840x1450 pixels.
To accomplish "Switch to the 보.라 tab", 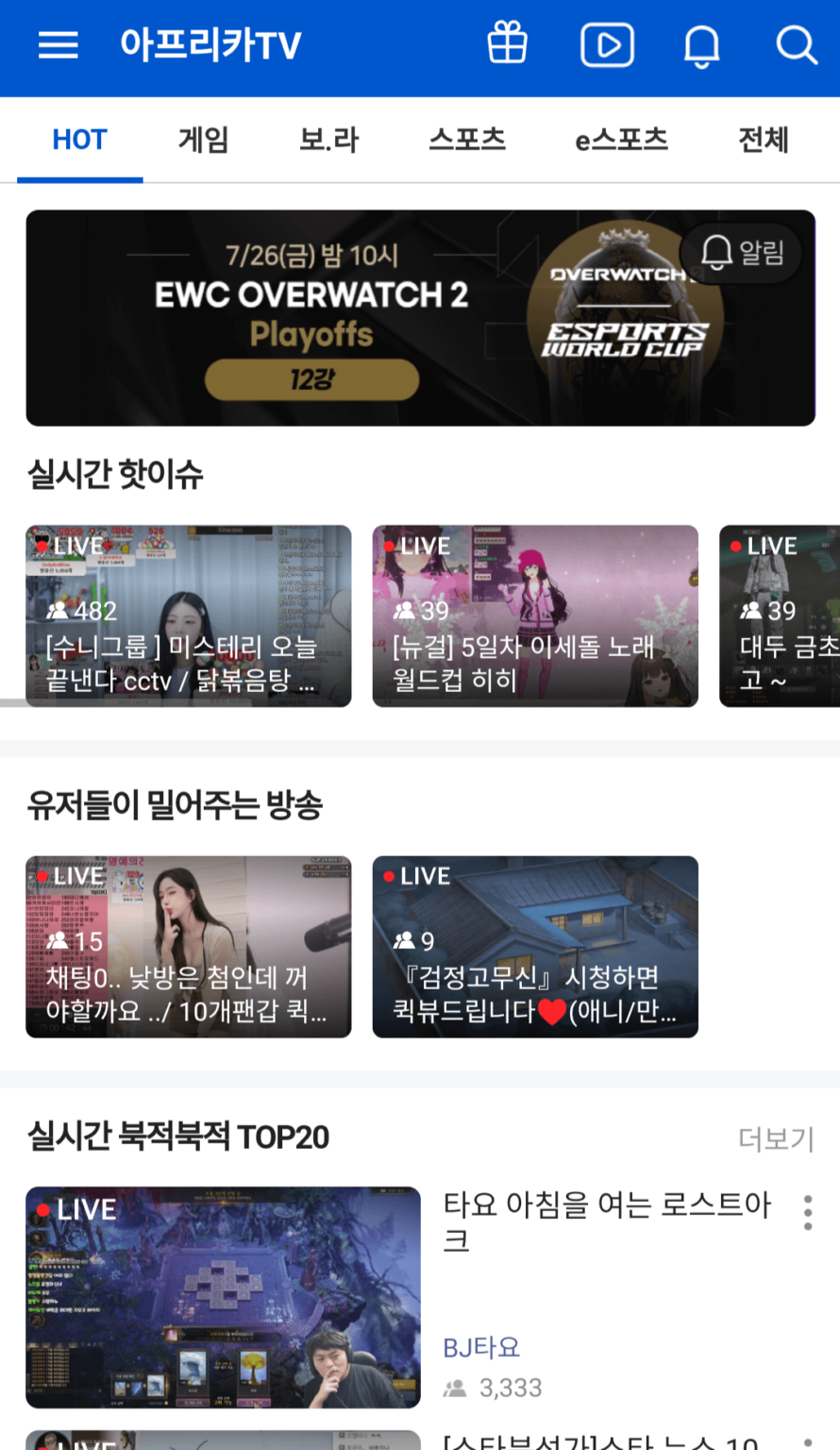I will coord(328,140).
